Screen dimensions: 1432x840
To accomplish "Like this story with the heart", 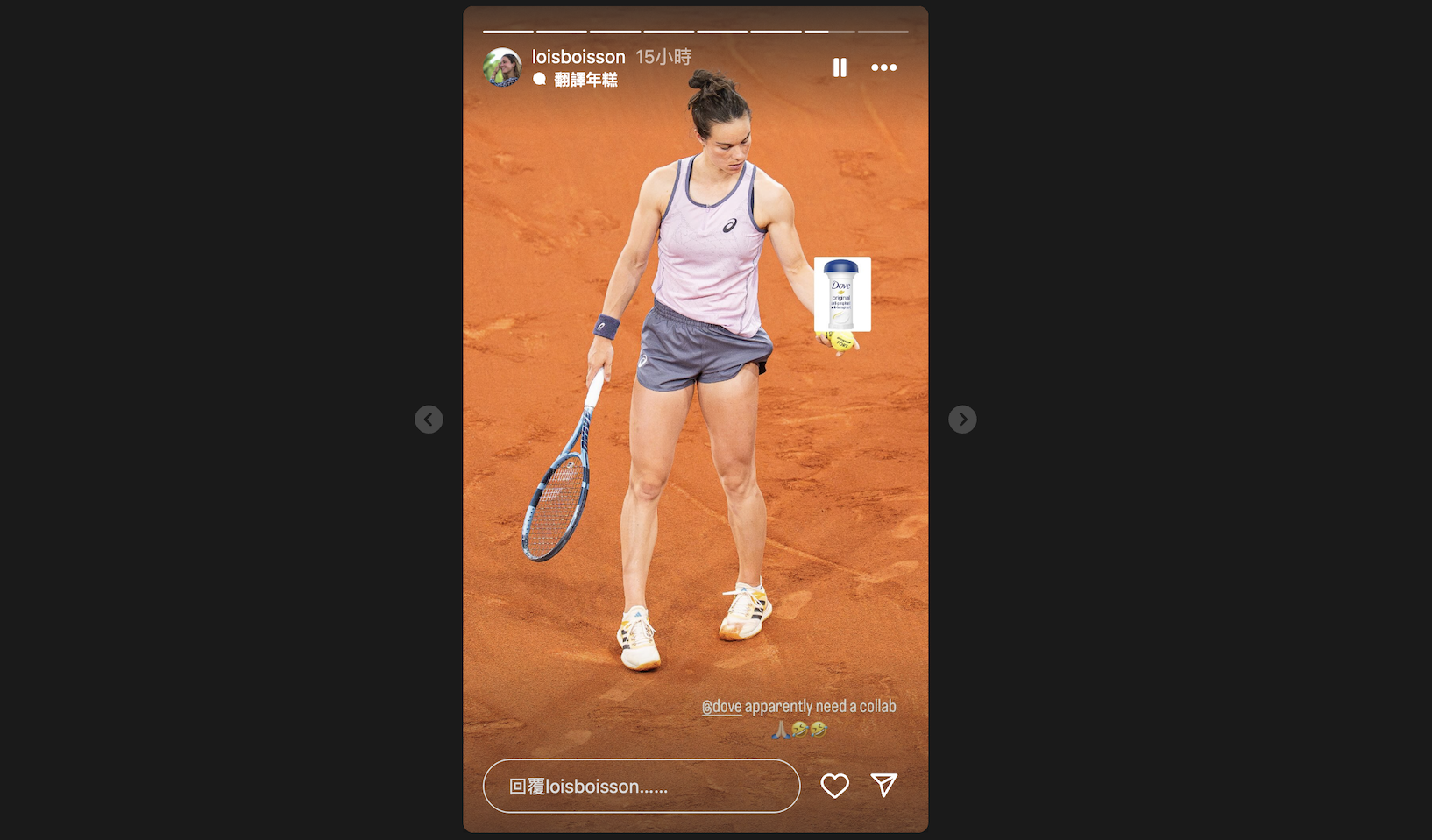I will 834,786.
